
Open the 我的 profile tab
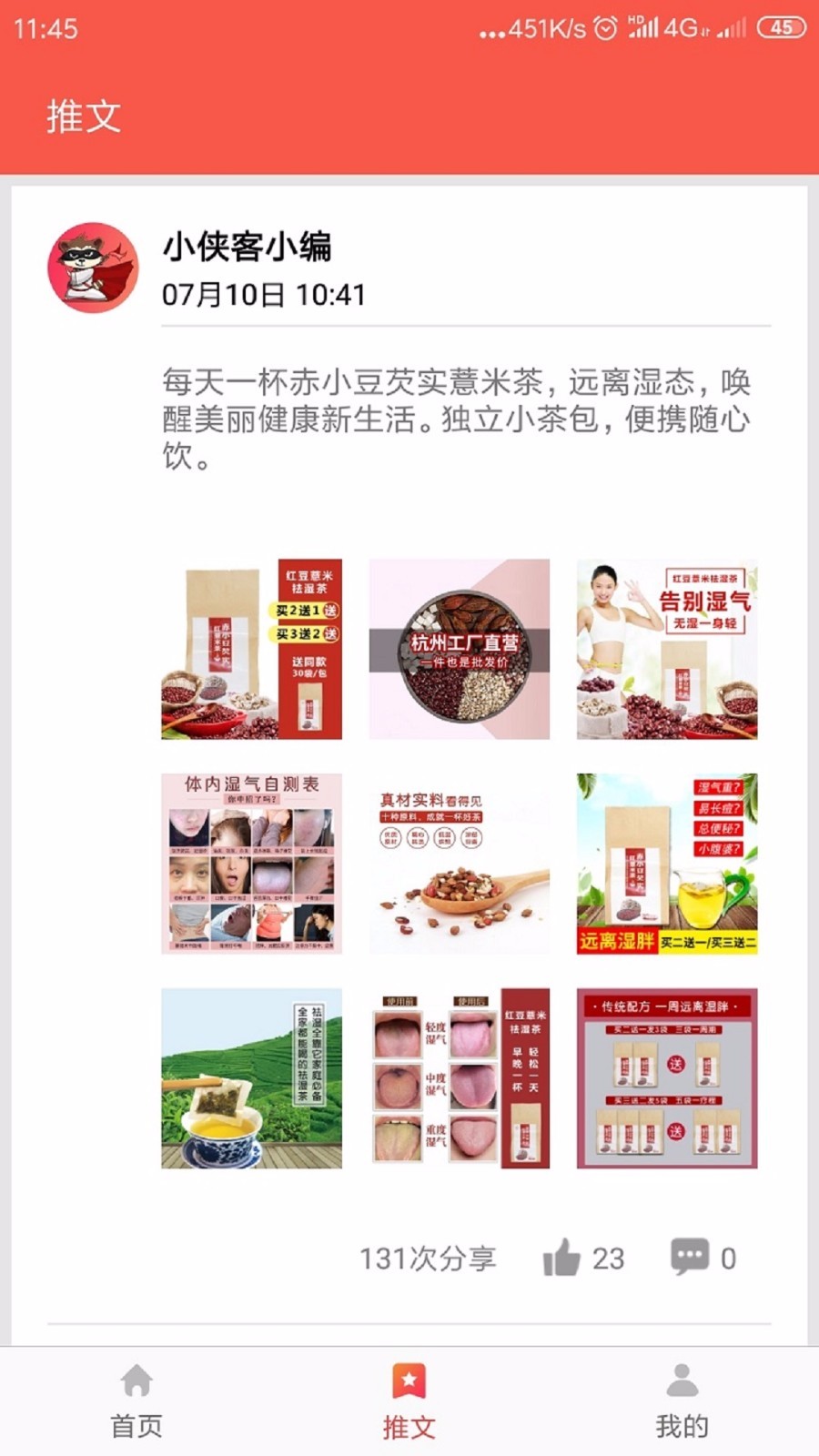[x=682, y=1401]
